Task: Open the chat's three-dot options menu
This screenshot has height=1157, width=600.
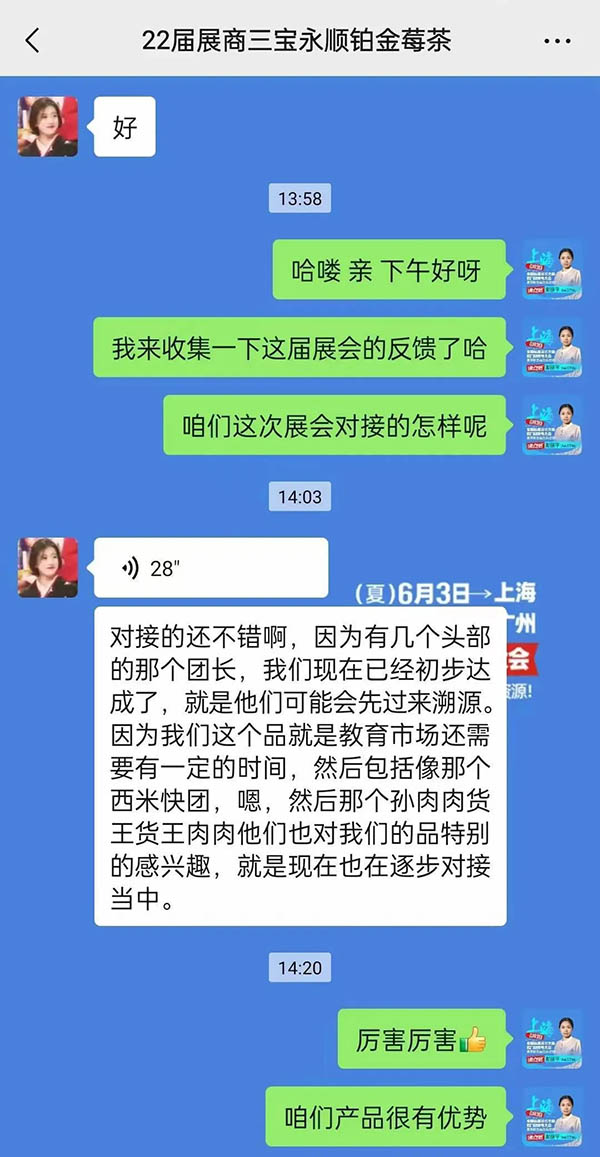Action: tap(557, 41)
